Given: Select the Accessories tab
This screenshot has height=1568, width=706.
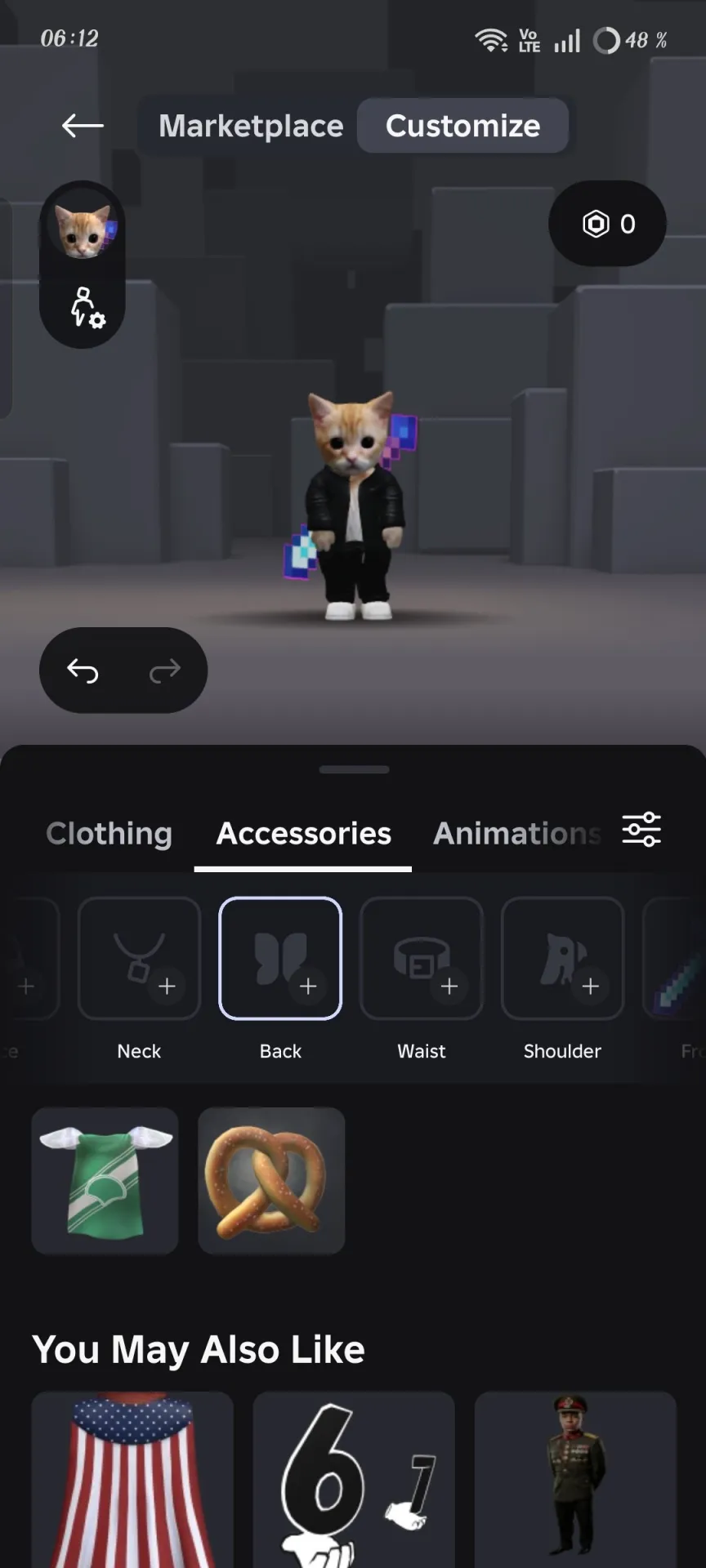Looking at the screenshot, I should tap(303, 834).
